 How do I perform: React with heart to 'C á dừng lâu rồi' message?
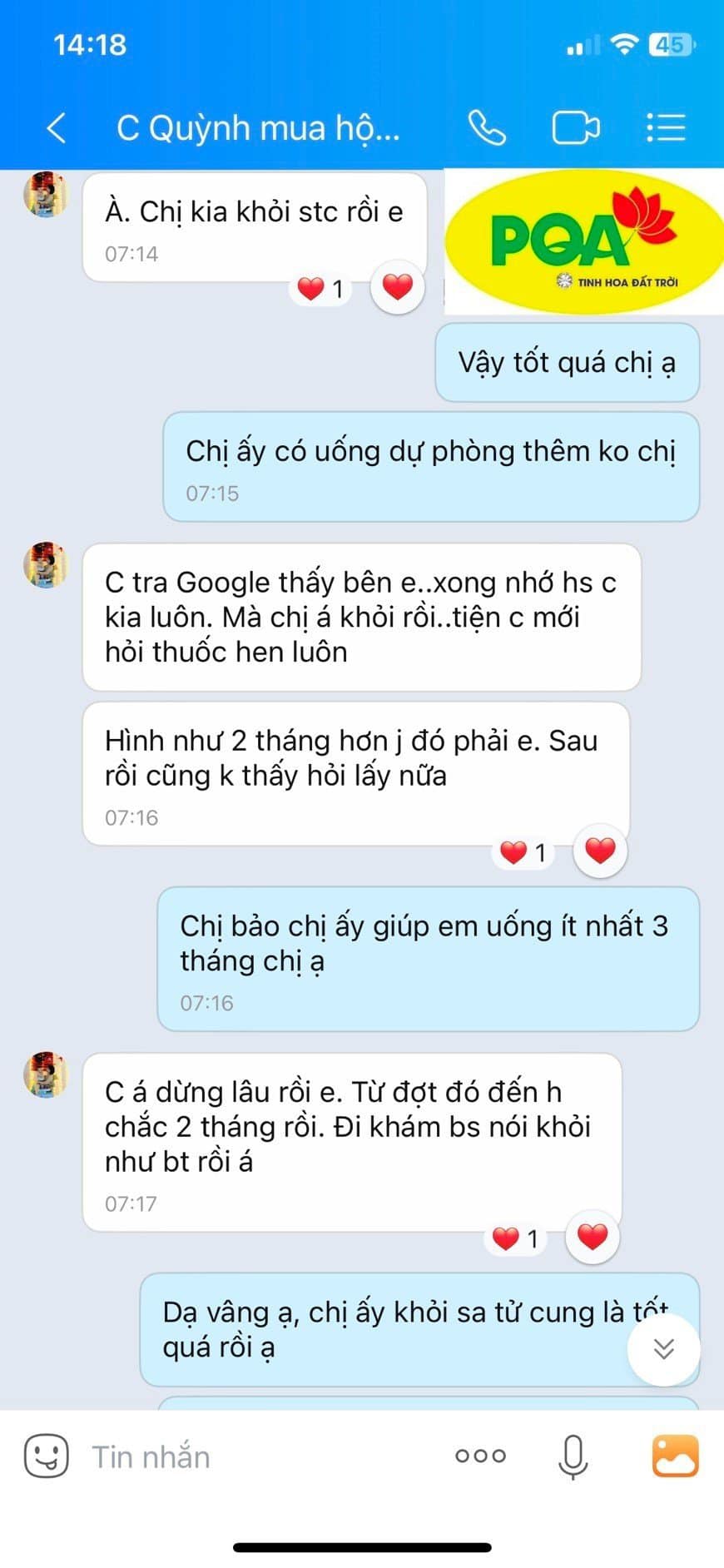click(x=592, y=1237)
